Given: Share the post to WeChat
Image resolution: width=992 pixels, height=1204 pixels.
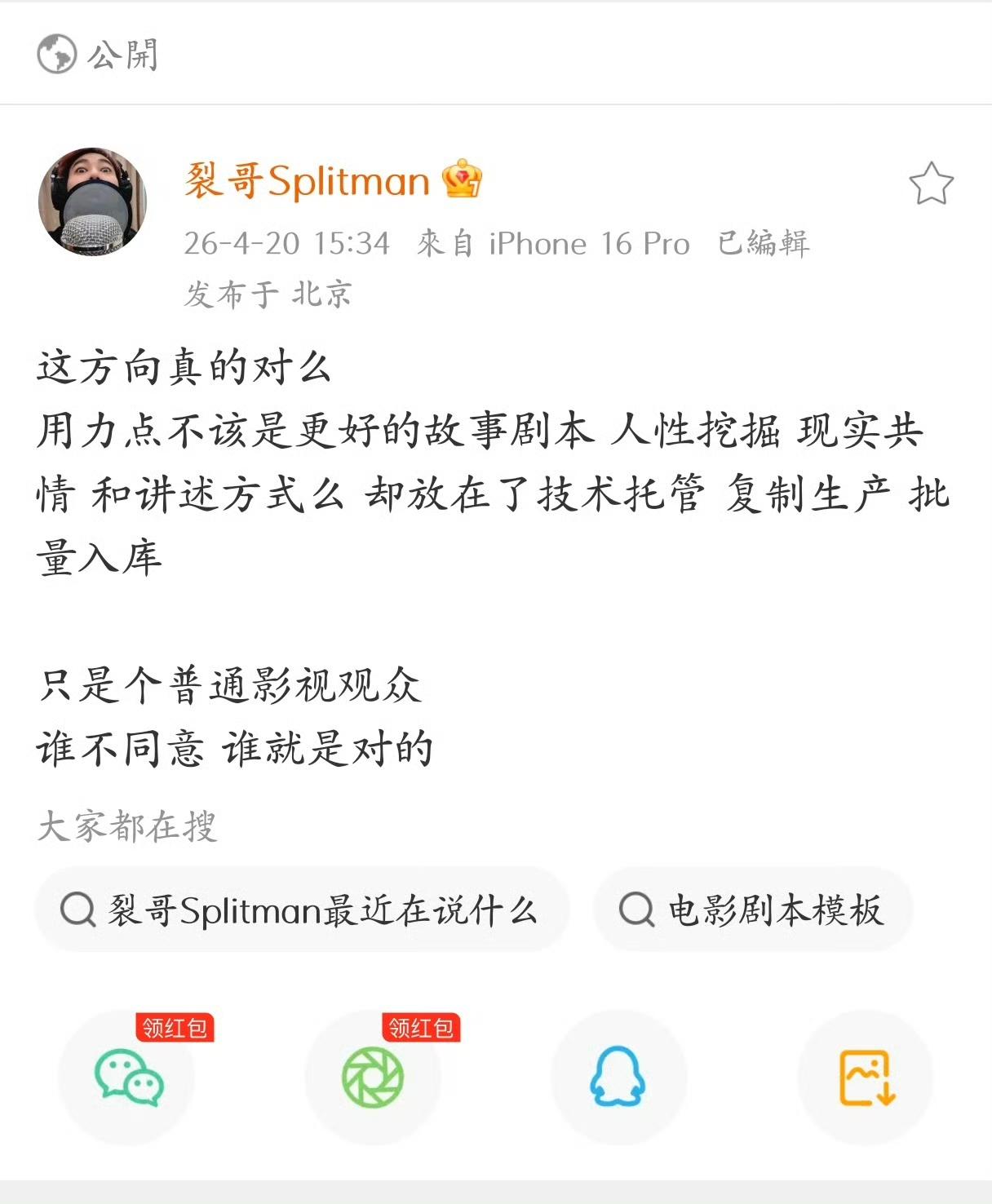Looking at the screenshot, I should (126, 1078).
